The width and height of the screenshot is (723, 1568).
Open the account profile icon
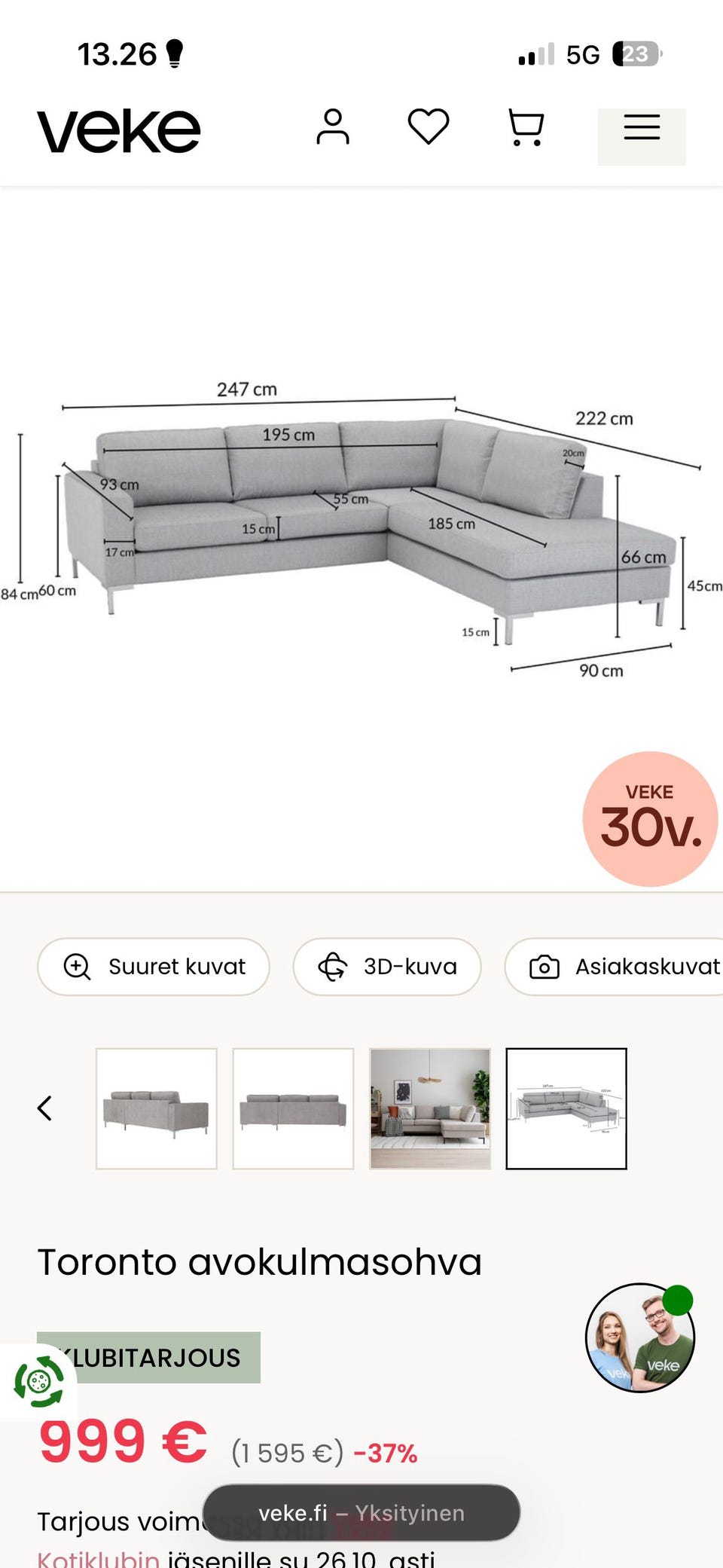[332, 127]
